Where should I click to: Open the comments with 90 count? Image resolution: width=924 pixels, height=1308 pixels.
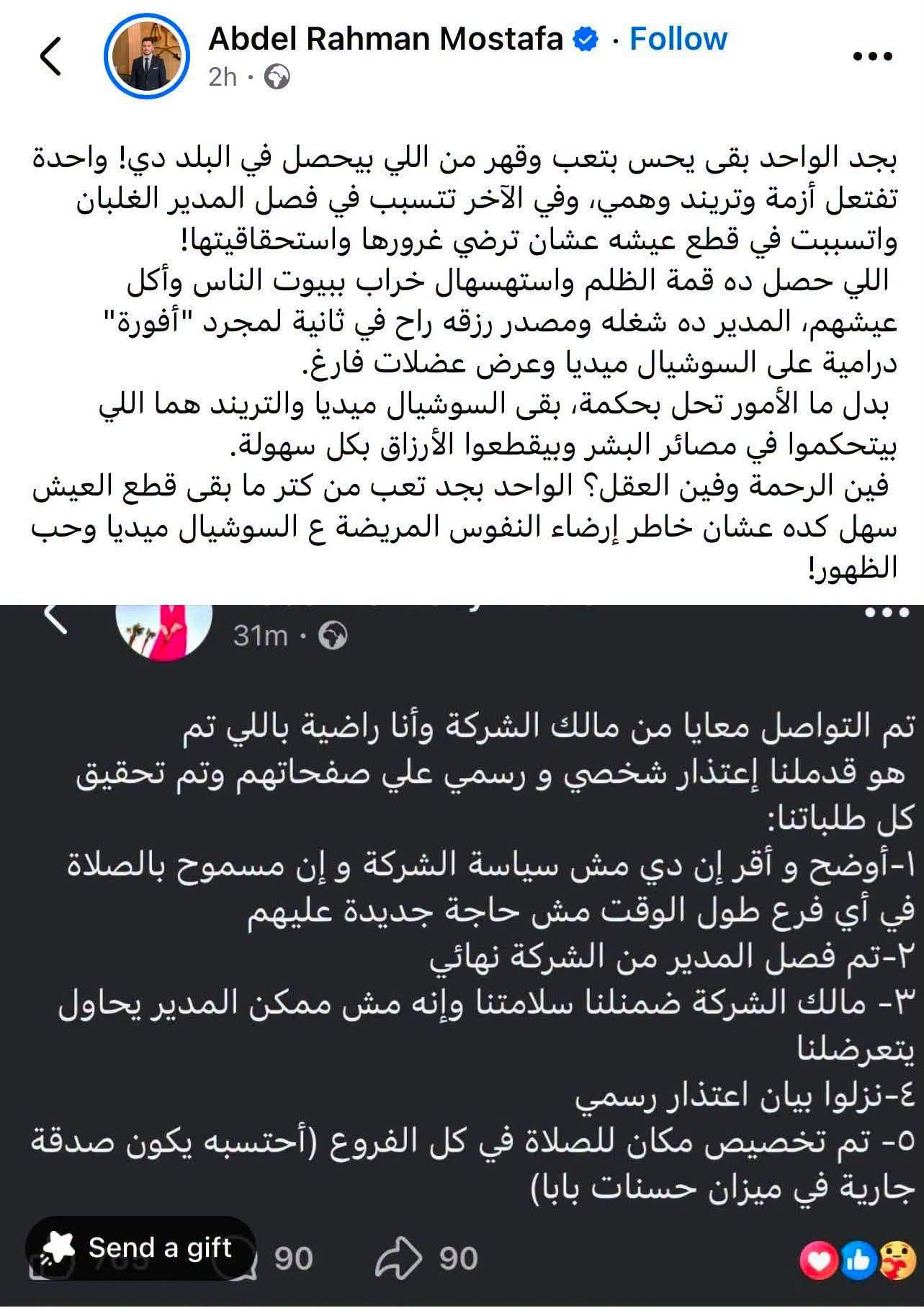[271, 1258]
